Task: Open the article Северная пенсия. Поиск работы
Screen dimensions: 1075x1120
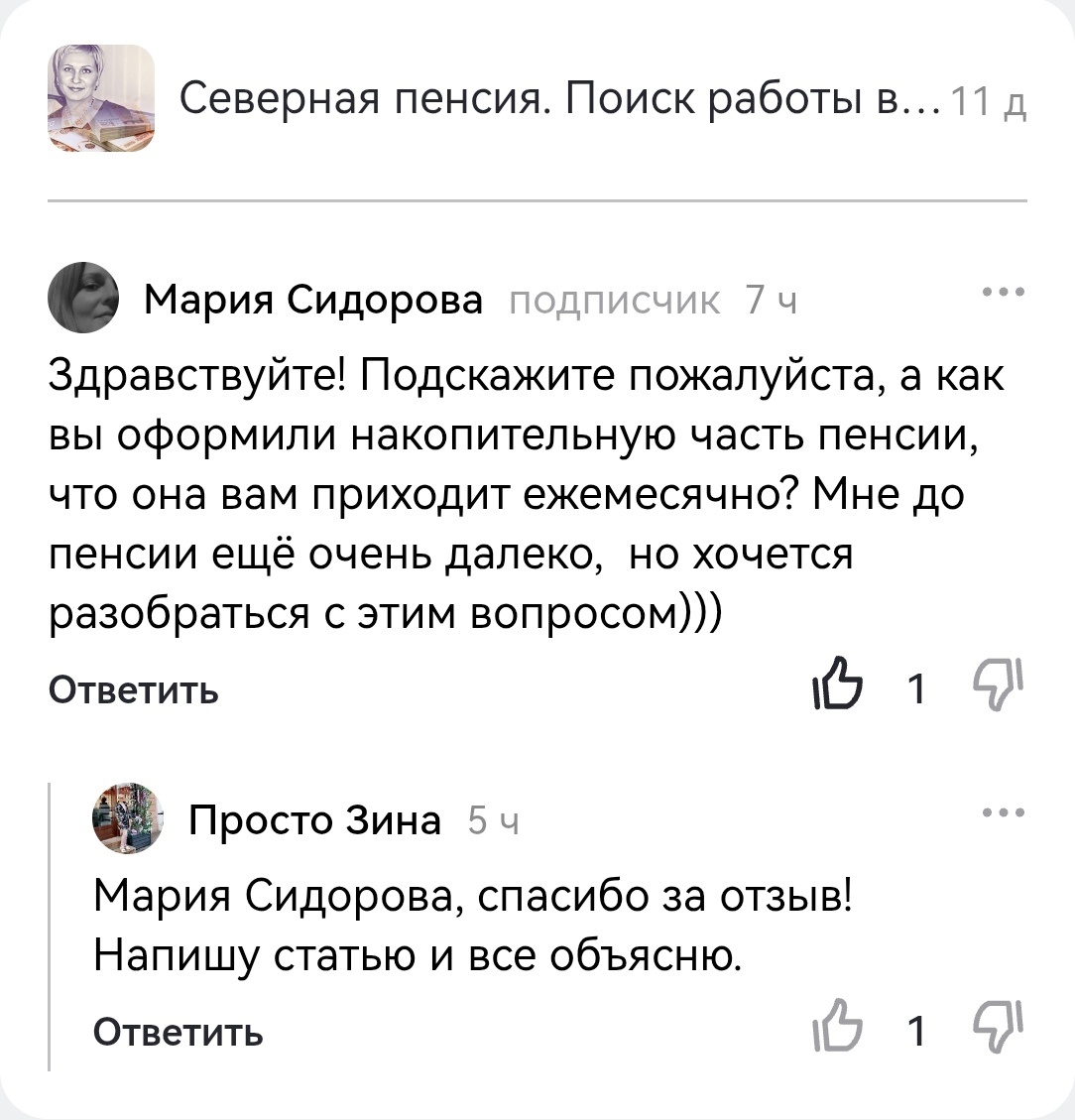Action: [x=536, y=101]
